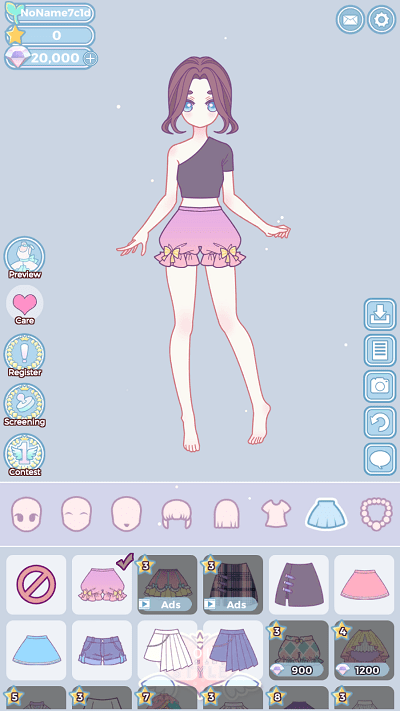Open the Preview button
The width and height of the screenshot is (400, 711).
click(x=24, y=258)
